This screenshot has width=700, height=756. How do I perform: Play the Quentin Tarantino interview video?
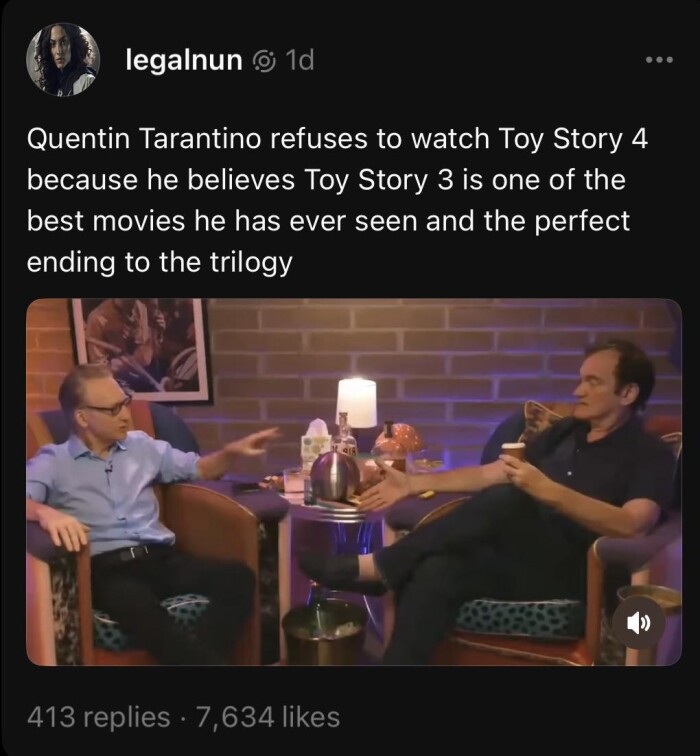353,481
